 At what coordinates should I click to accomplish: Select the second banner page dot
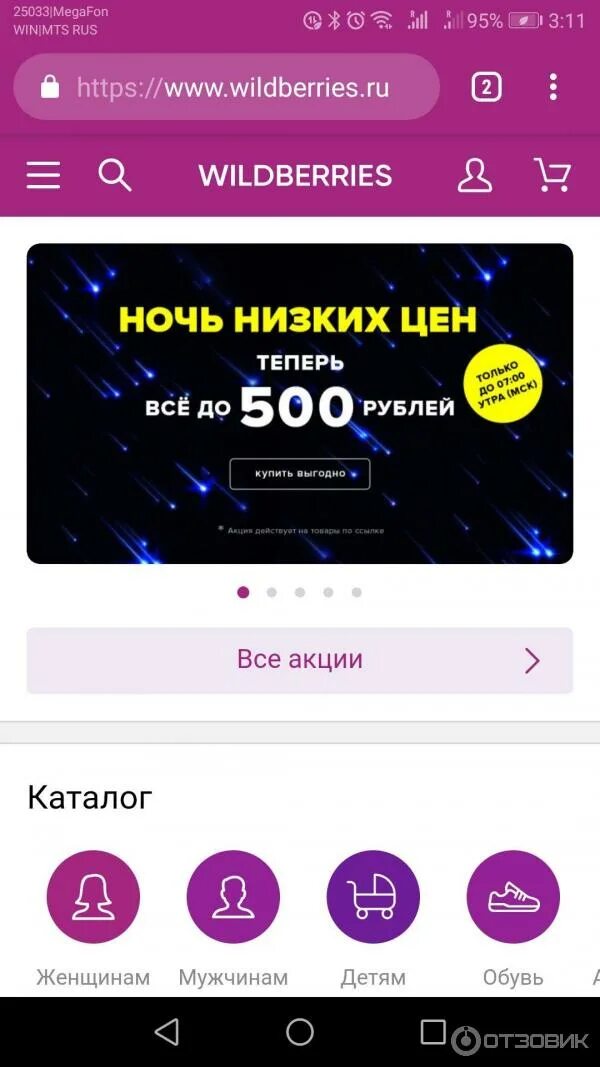pyautogui.click(x=271, y=592)
